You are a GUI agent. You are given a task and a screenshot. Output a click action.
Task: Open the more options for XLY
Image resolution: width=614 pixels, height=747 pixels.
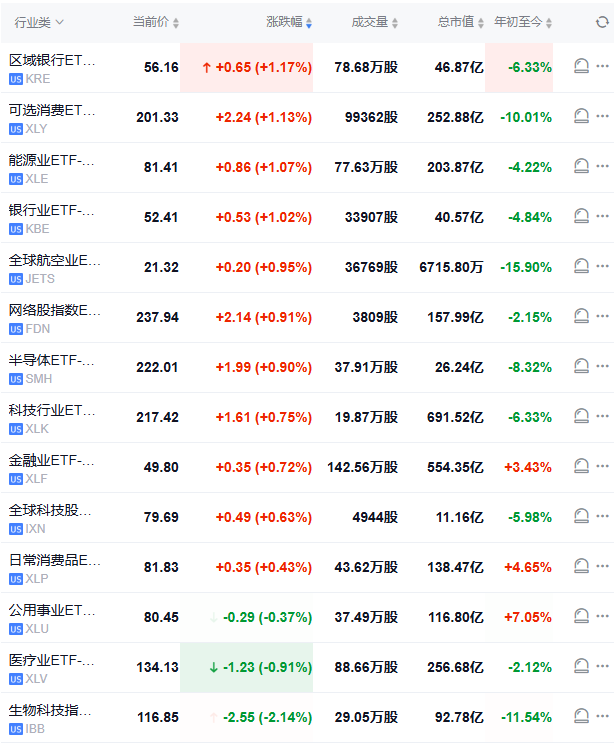coord(602,117)
